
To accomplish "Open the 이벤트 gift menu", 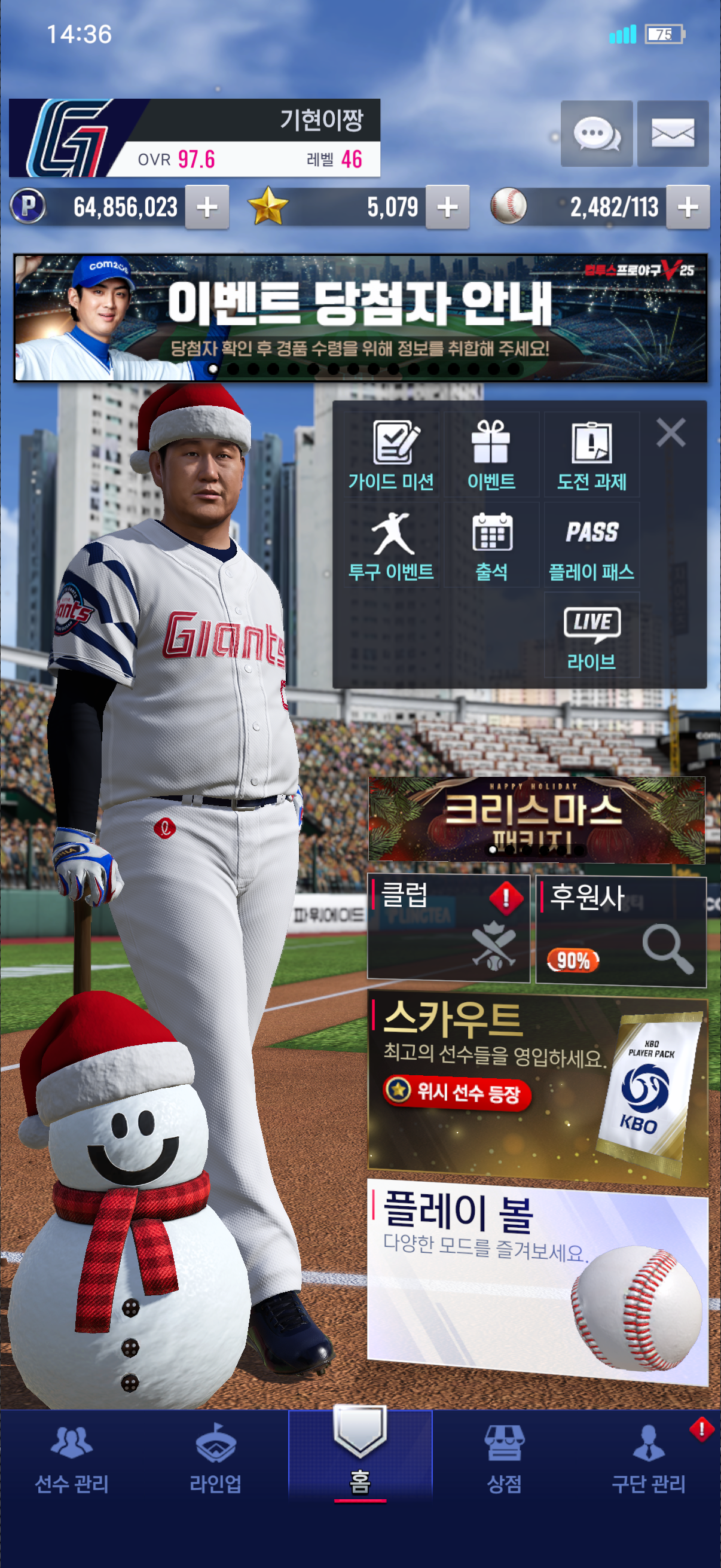I will tap(491, 454).
